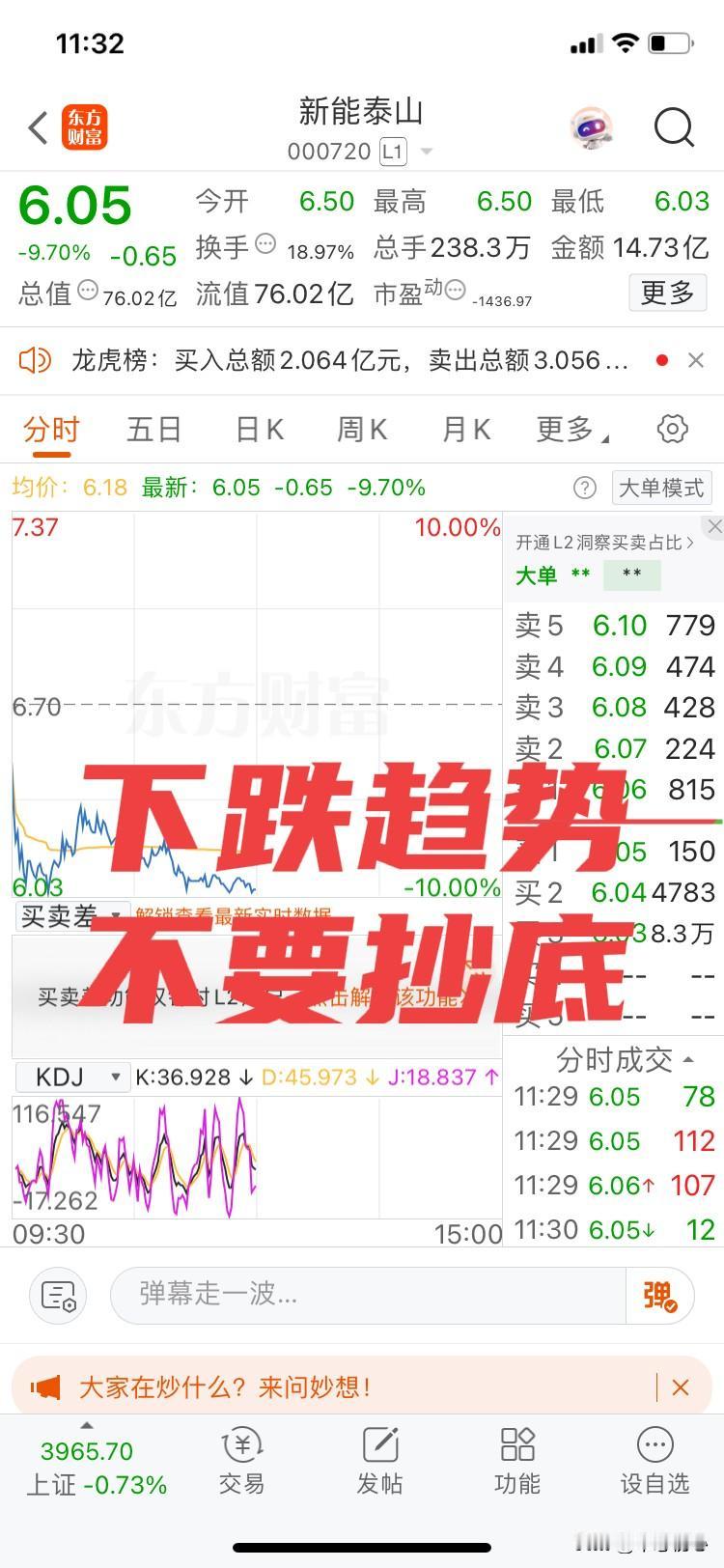Type in the 弹幕走一波 comment field
The height and width of the screenshot is (1568, 724).
[367, 1295]
